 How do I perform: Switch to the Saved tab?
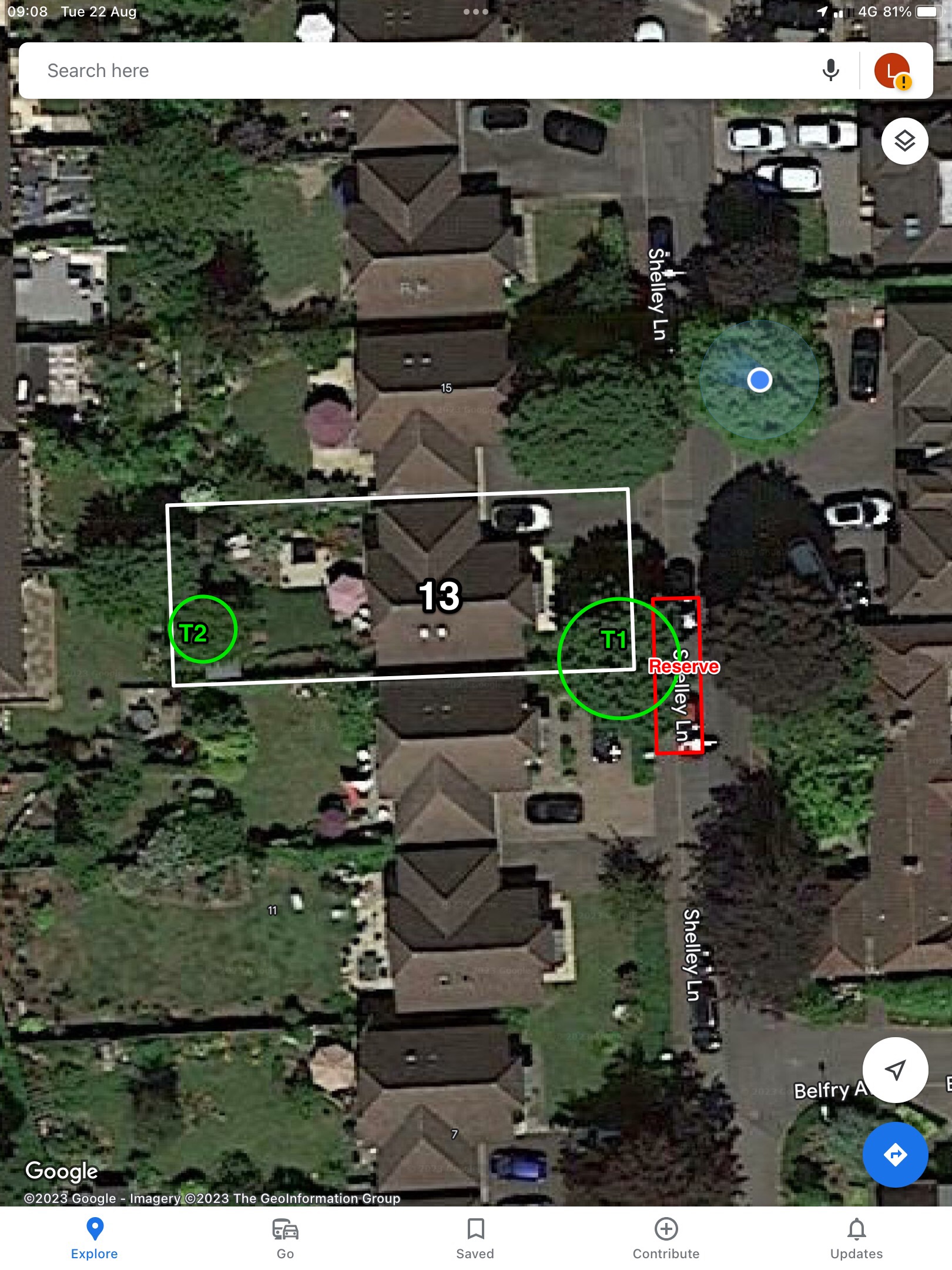(x=475, y=1238)
